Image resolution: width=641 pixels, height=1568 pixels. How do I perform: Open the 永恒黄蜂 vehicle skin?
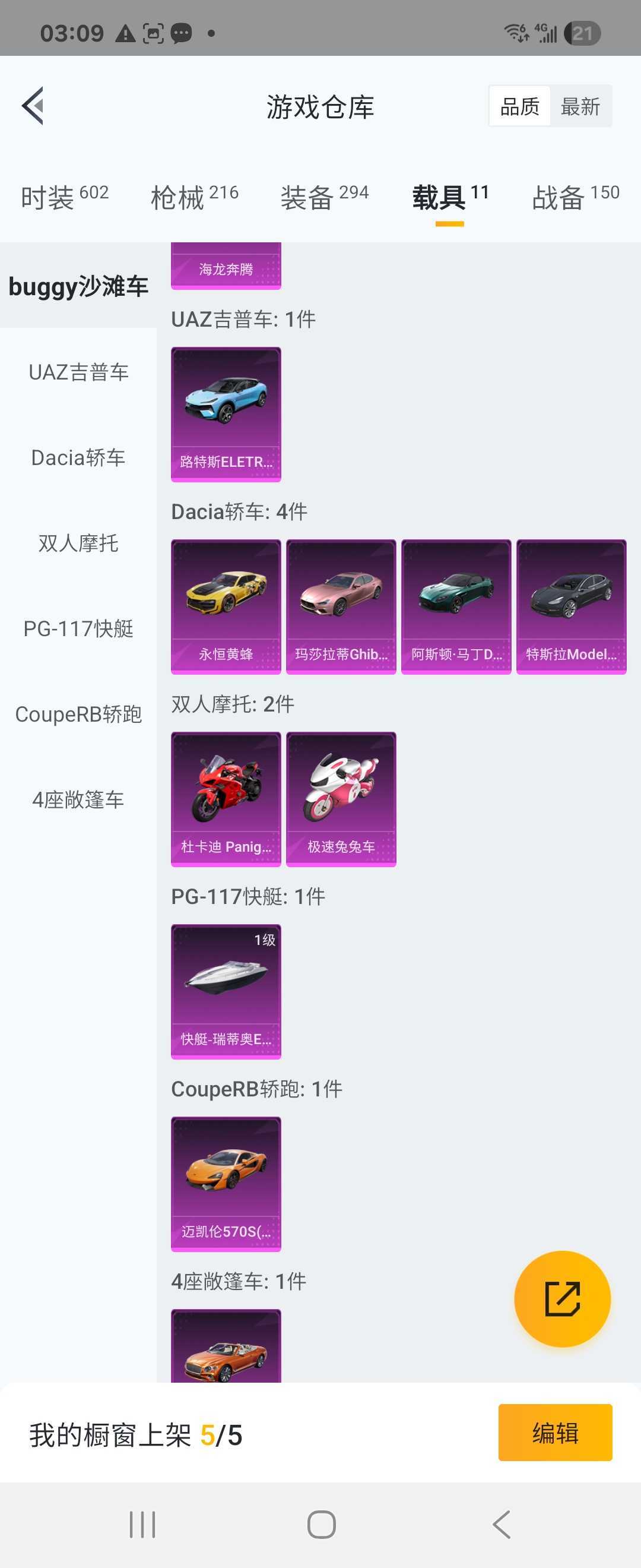tap(226, 606)
